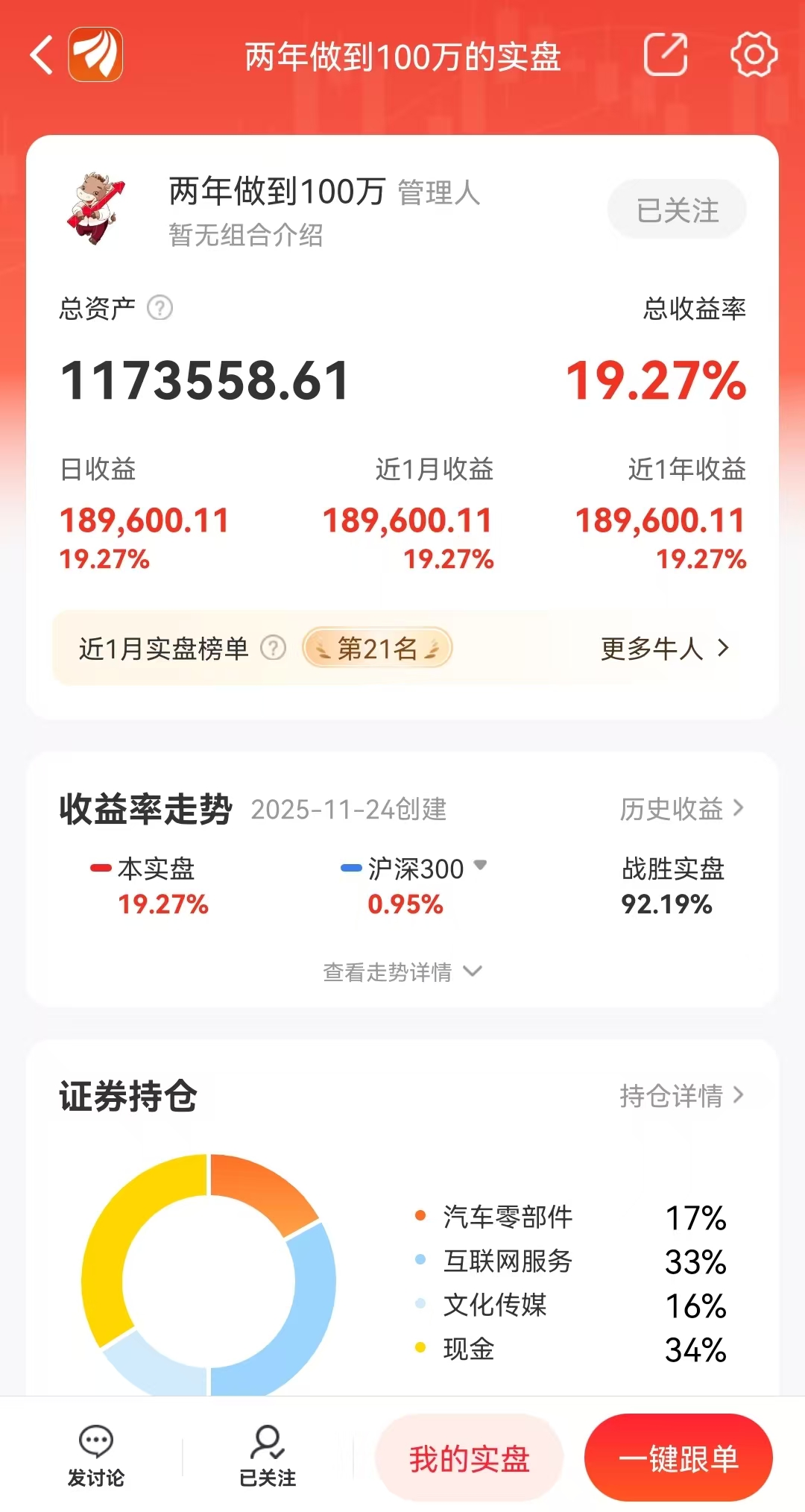Screen dimensions: 805x1512
Task: Open 持仓详情 holdings details
Action: pyautogui.click(x=681, y=1096)
